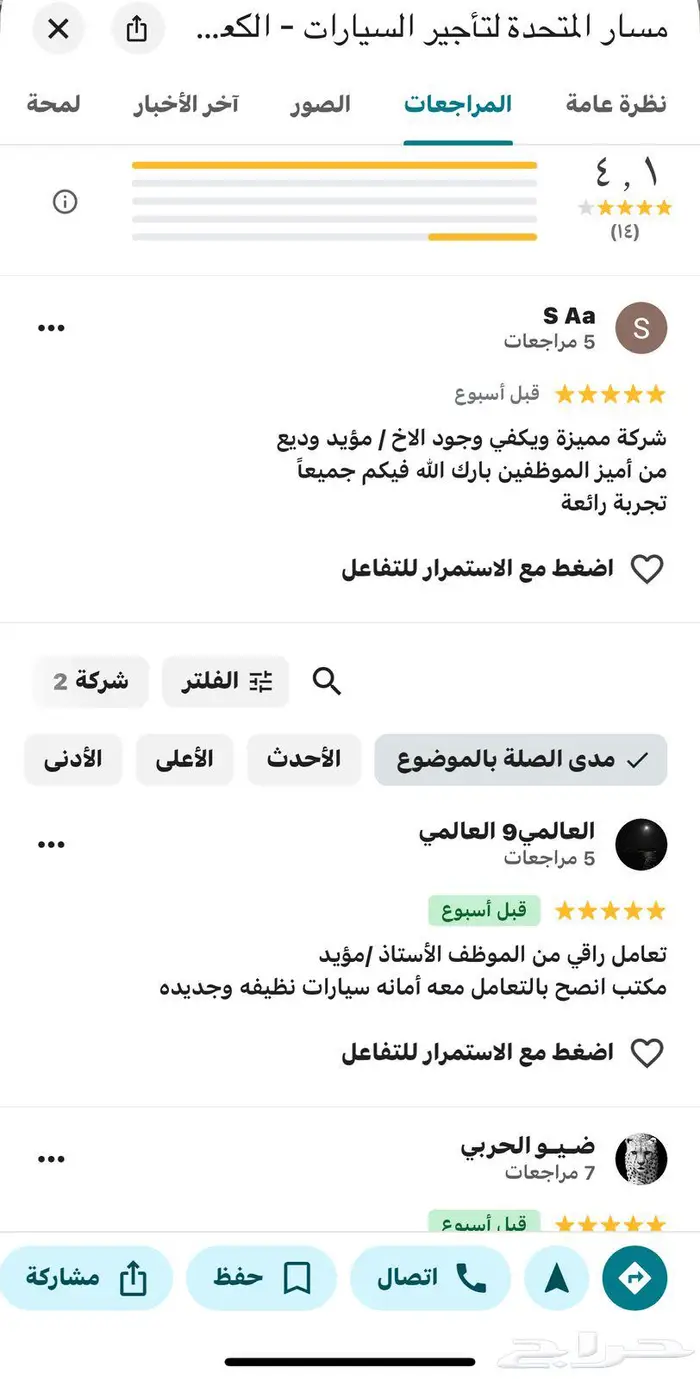Tap the share icon in the top bar
The width and height of the screenshot is (700, 1379).
pyautogui.click(x=137, y=30)
